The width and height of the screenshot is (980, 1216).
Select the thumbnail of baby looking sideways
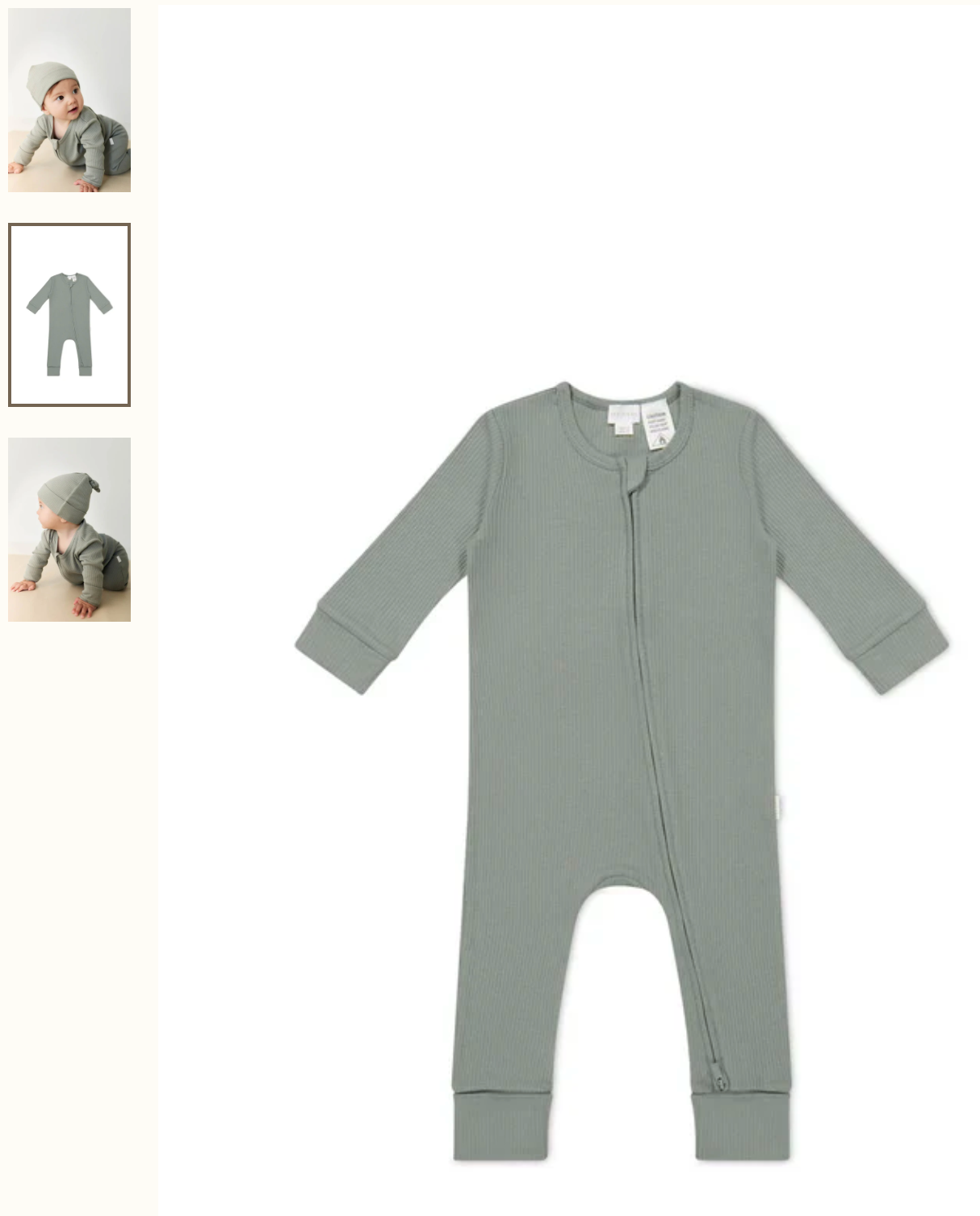(x=69, y=100)
